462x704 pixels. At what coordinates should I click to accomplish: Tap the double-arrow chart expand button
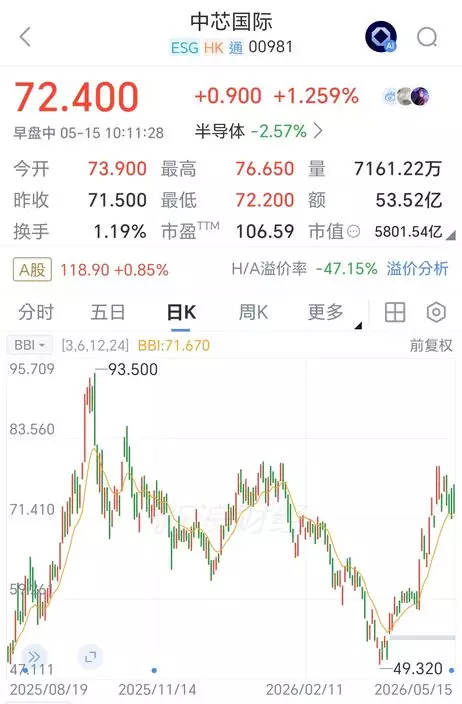34,657
